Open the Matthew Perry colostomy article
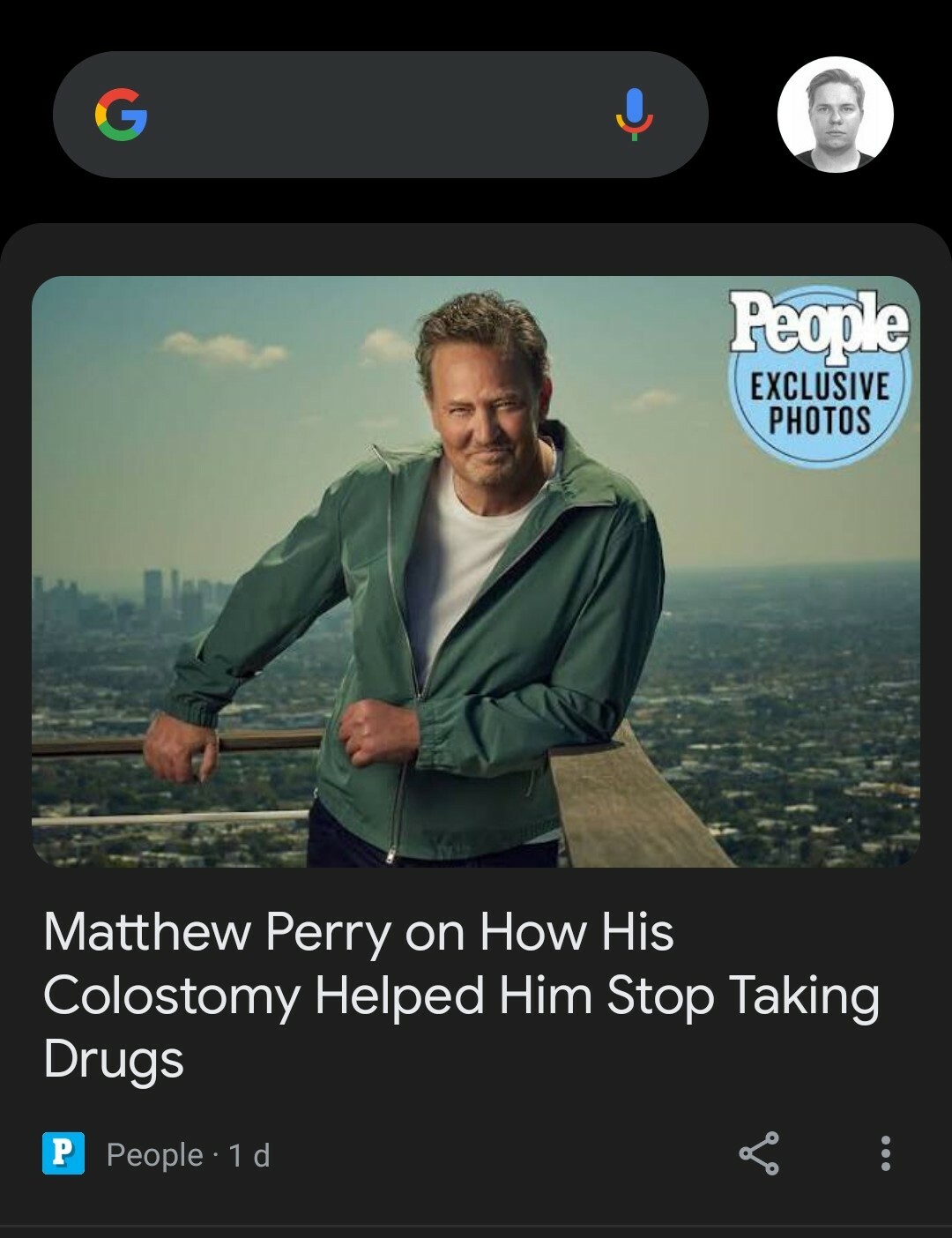 461,995
